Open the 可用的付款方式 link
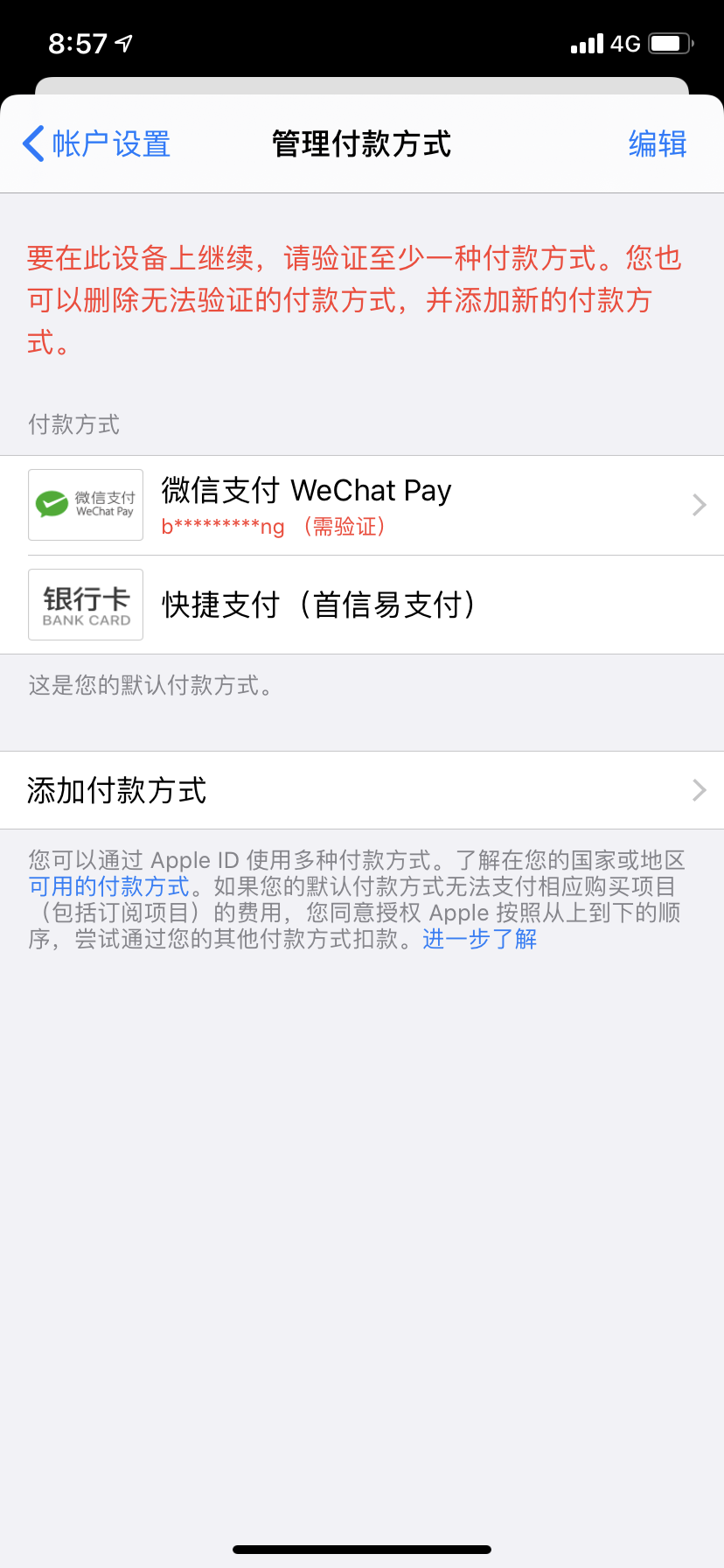 [109, 886]
